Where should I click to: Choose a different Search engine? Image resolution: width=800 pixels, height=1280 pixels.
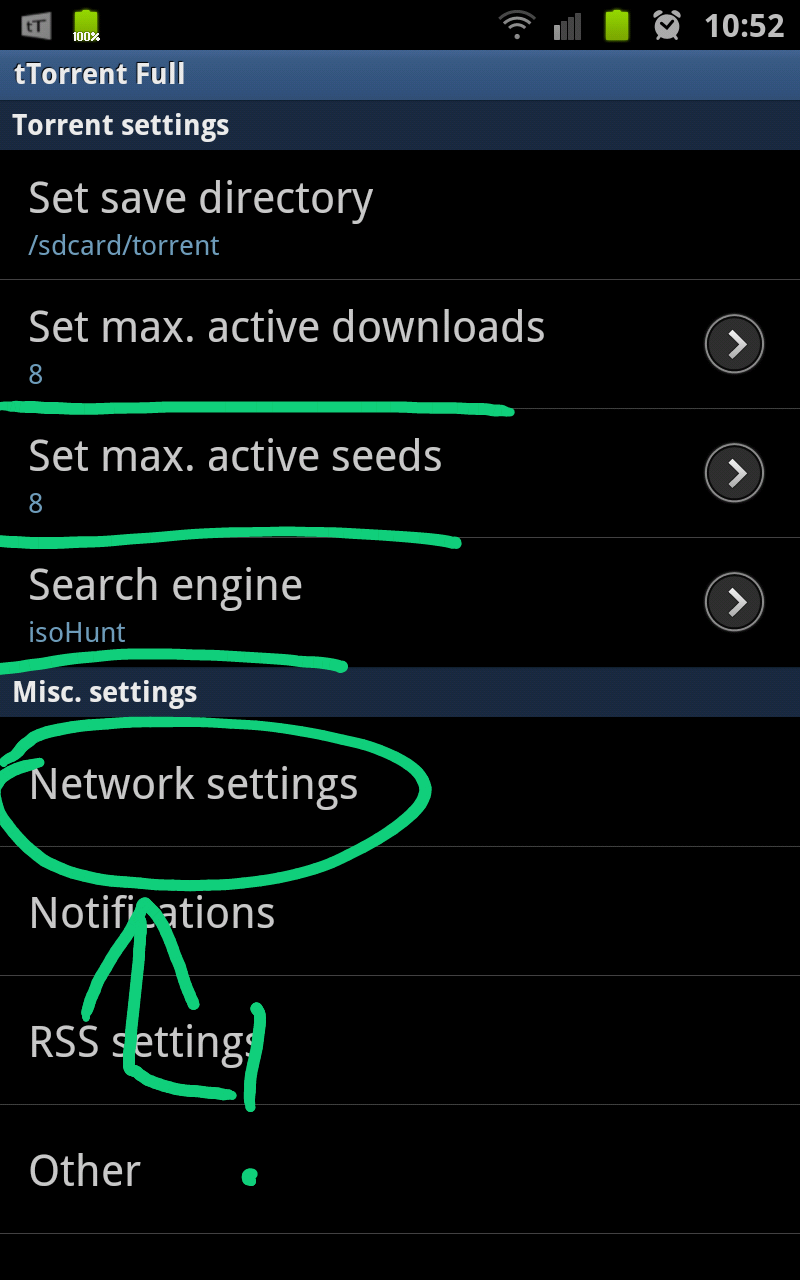[x=400, y=602]
